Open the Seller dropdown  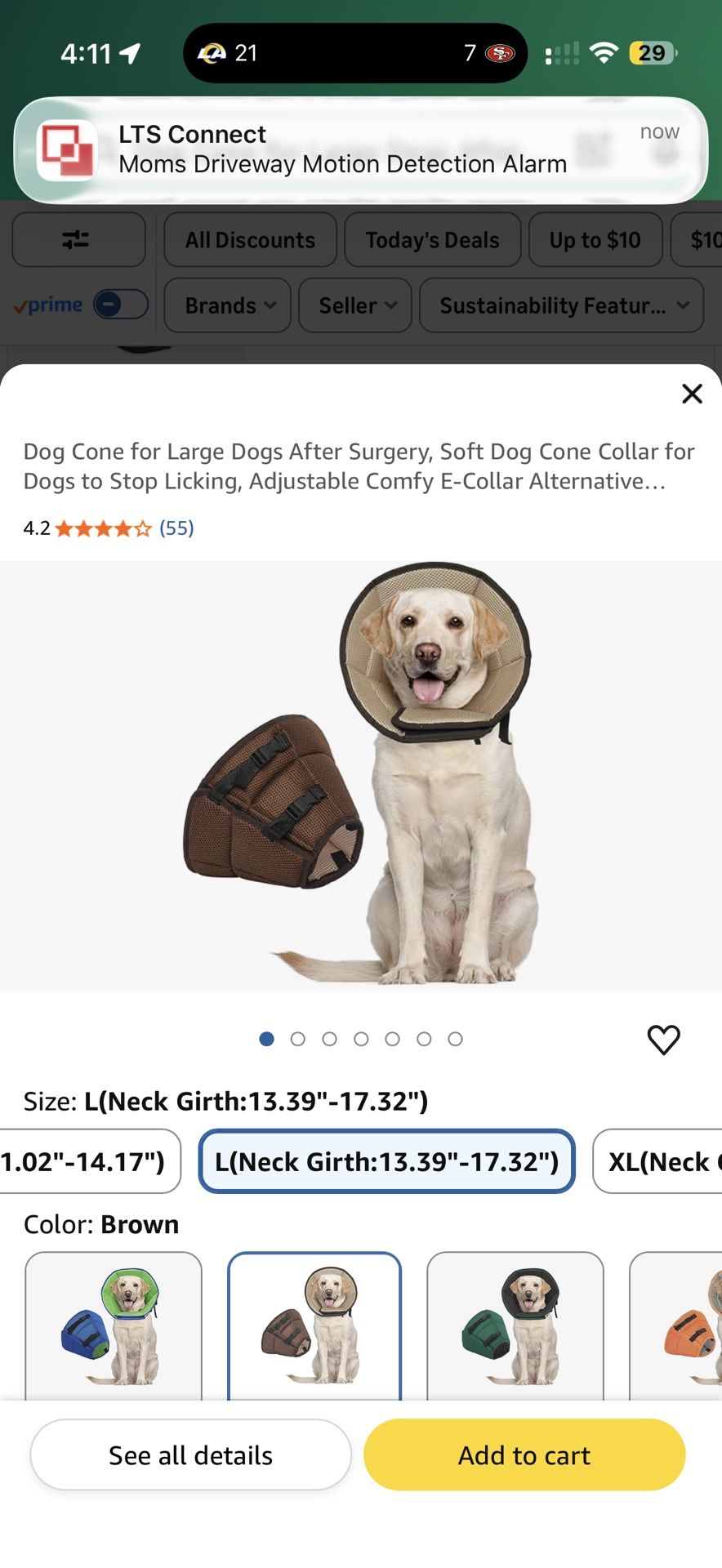[354, 305]
